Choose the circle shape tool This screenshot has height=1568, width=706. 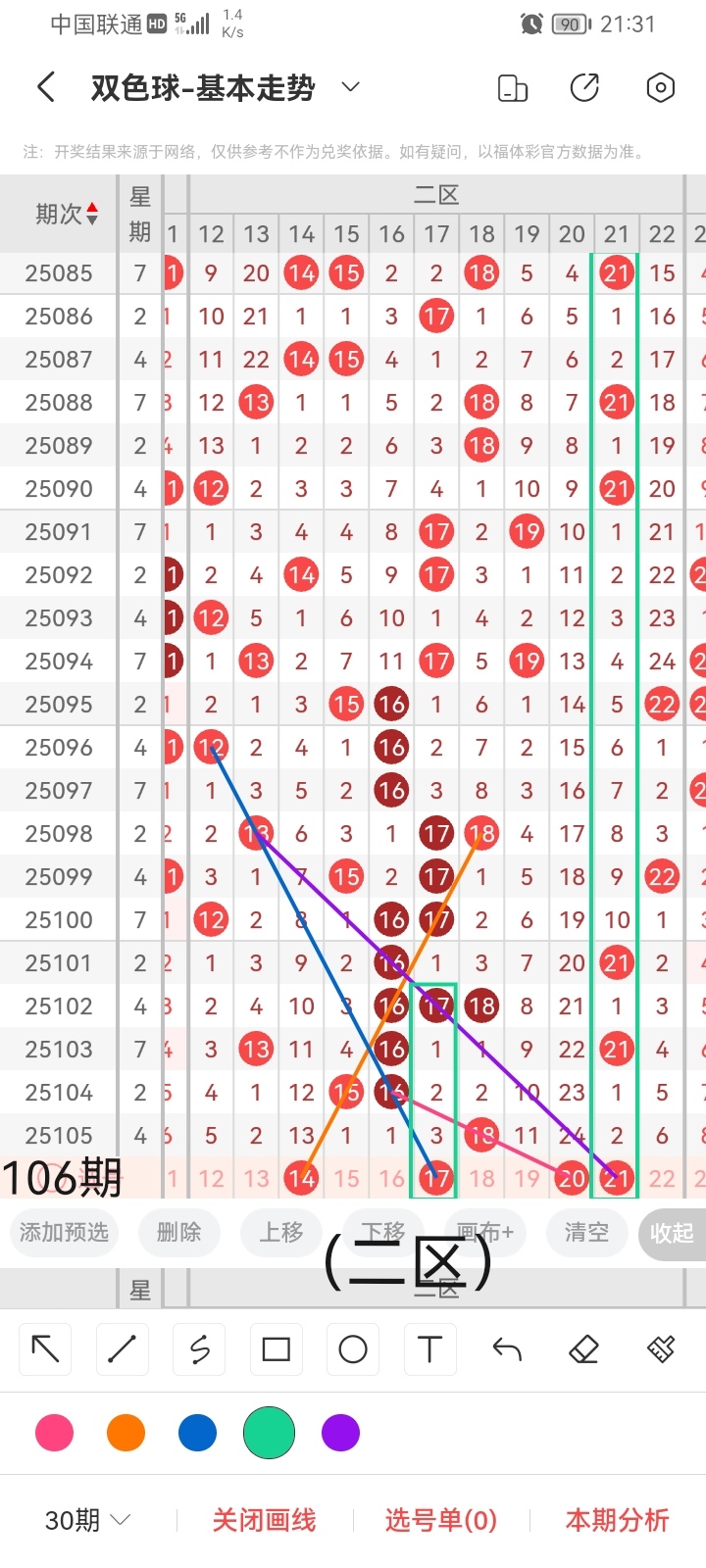point(353,1349)
